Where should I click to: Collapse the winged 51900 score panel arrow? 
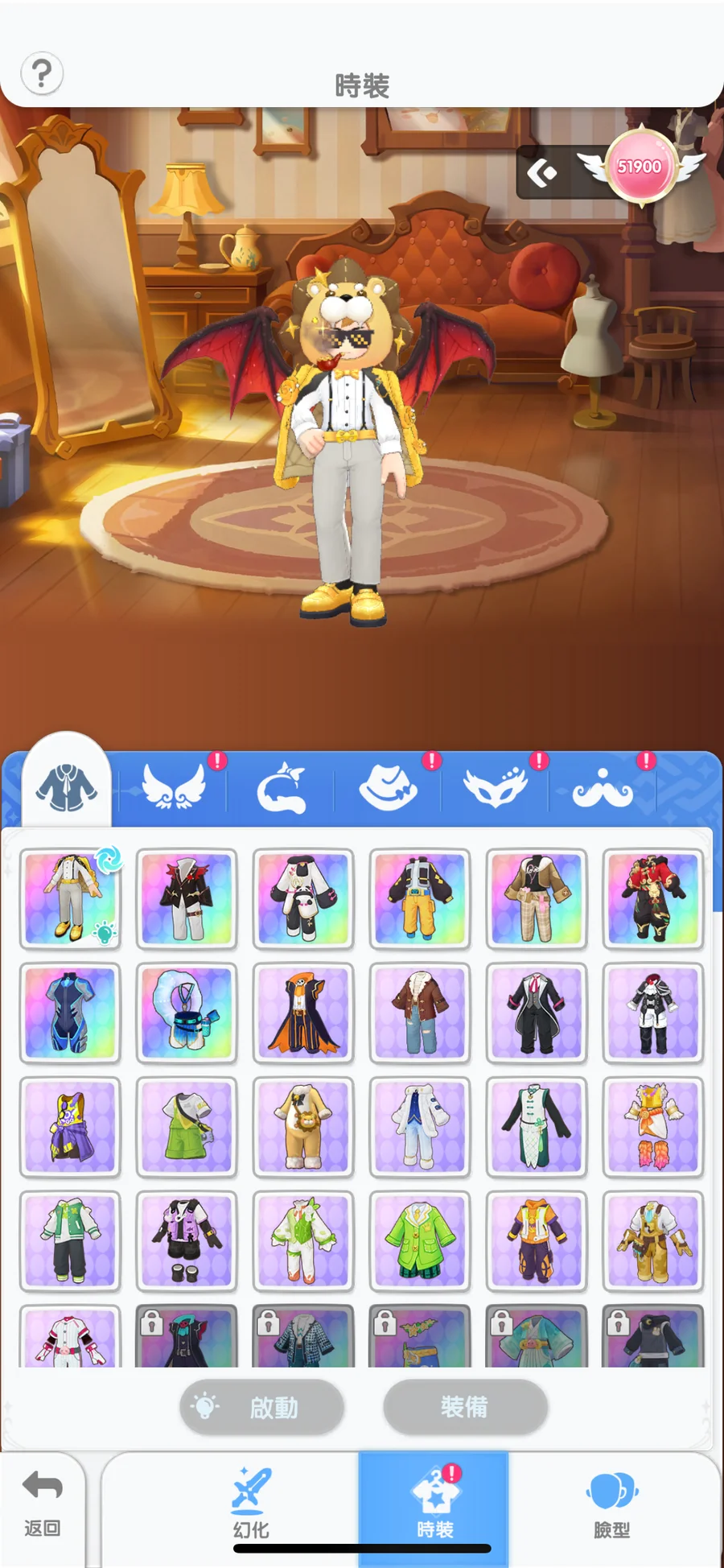[543, 172]
